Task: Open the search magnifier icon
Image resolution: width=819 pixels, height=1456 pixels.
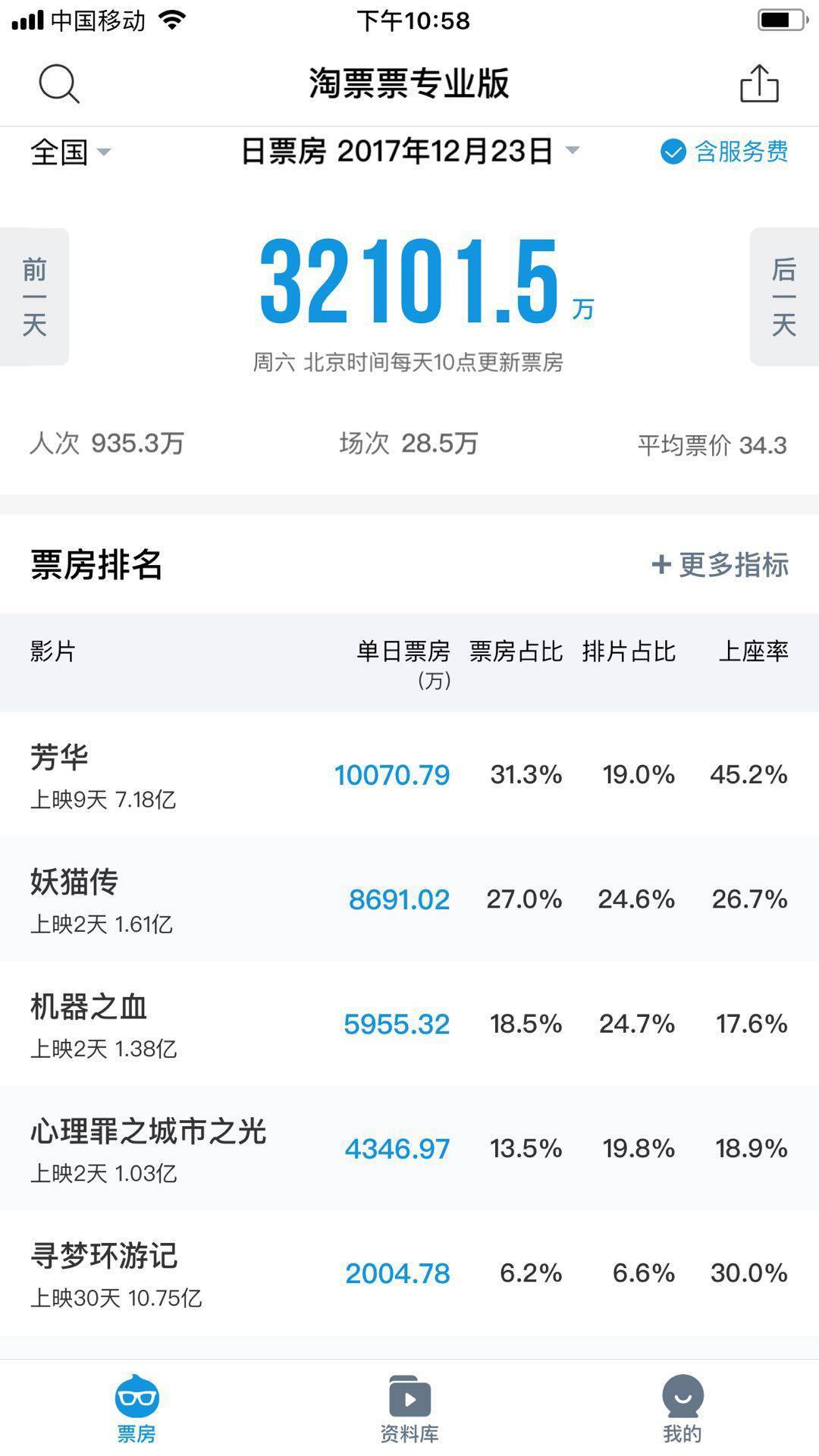Action: (x=59, y=83)
